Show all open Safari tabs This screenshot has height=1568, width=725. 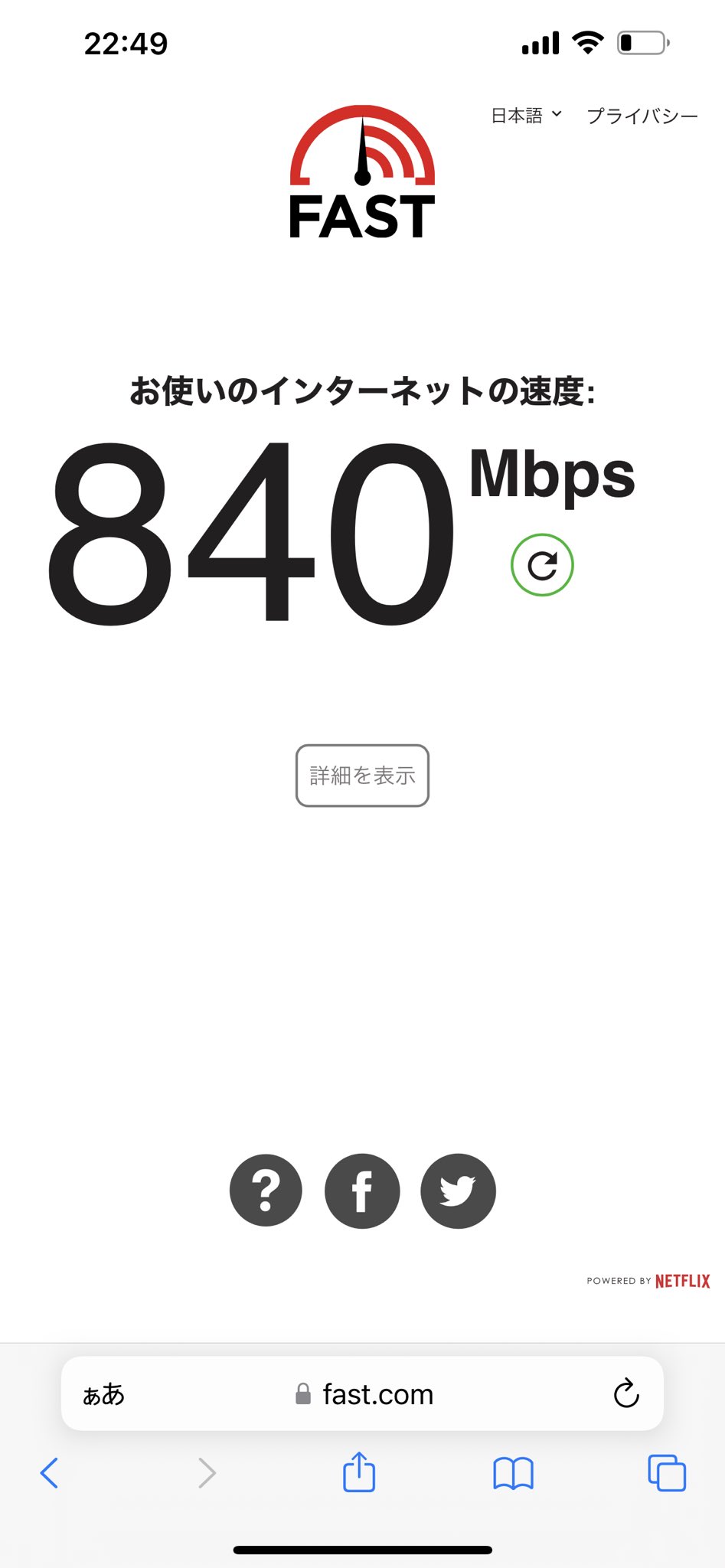point(667,1472)
